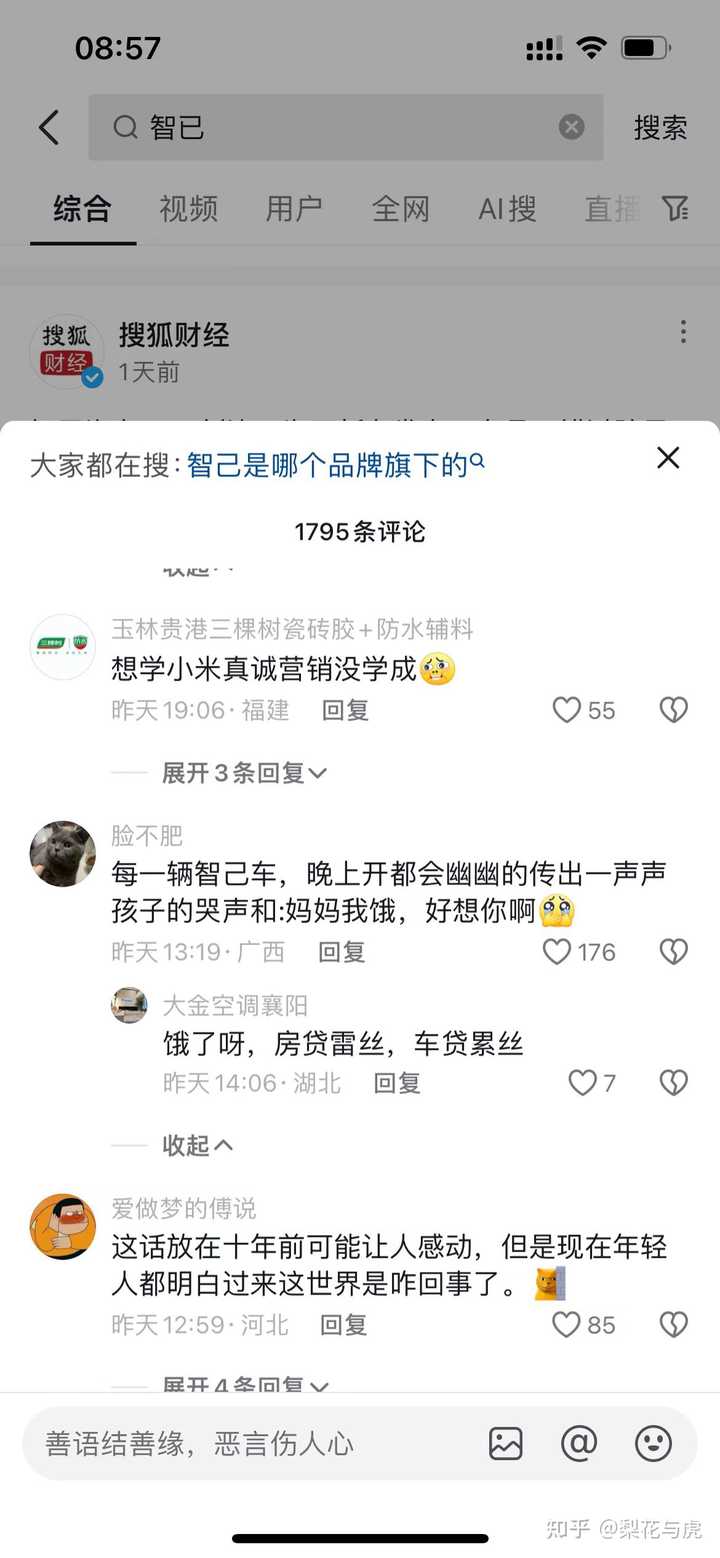Type a comment in 善语结善缘 field
This screenshot has height=1558, width=720.
[x=250, y=1444]
